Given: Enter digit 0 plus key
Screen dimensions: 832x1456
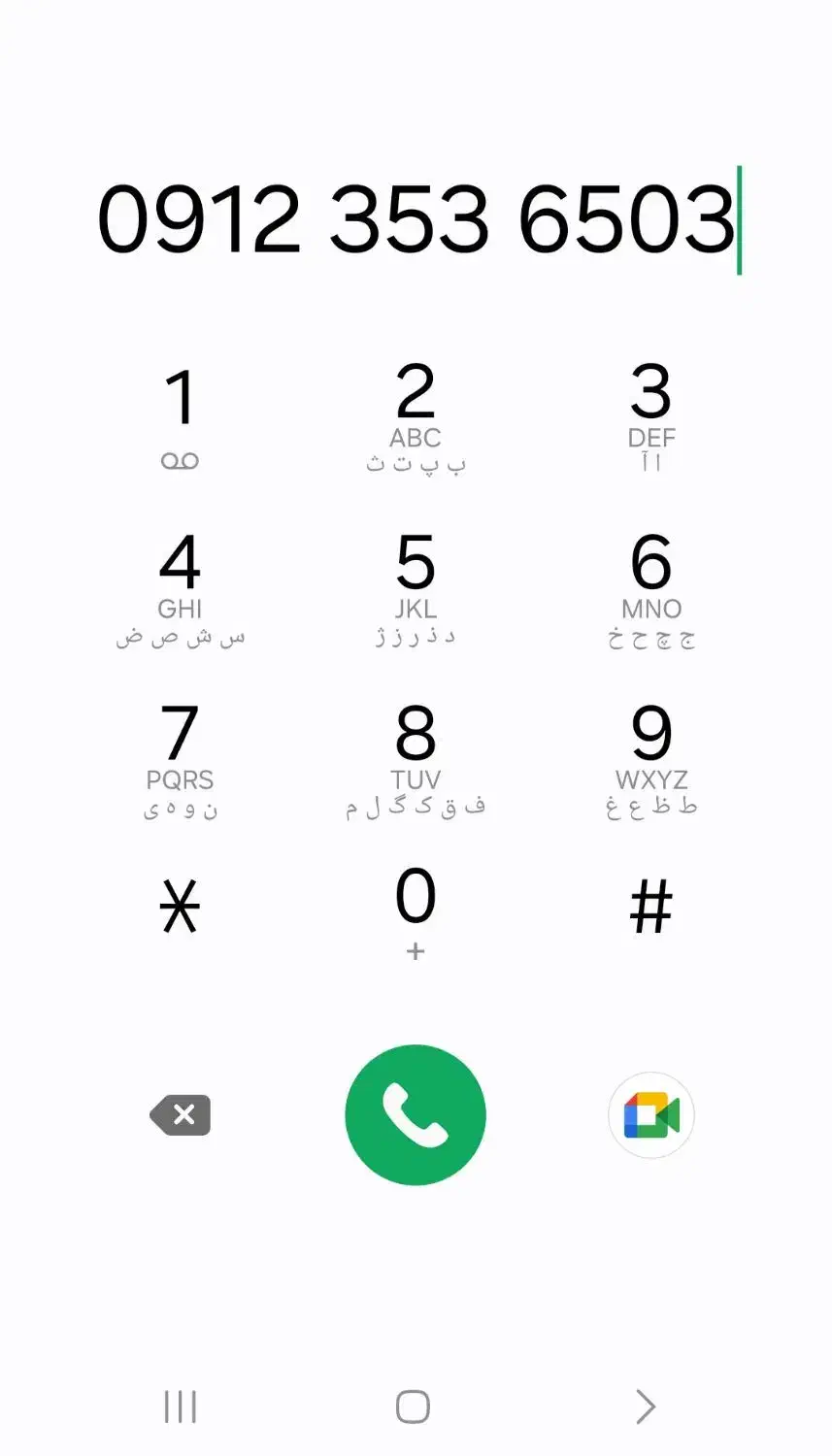Looking at the screenshot, I should click(x=416, y=912).
